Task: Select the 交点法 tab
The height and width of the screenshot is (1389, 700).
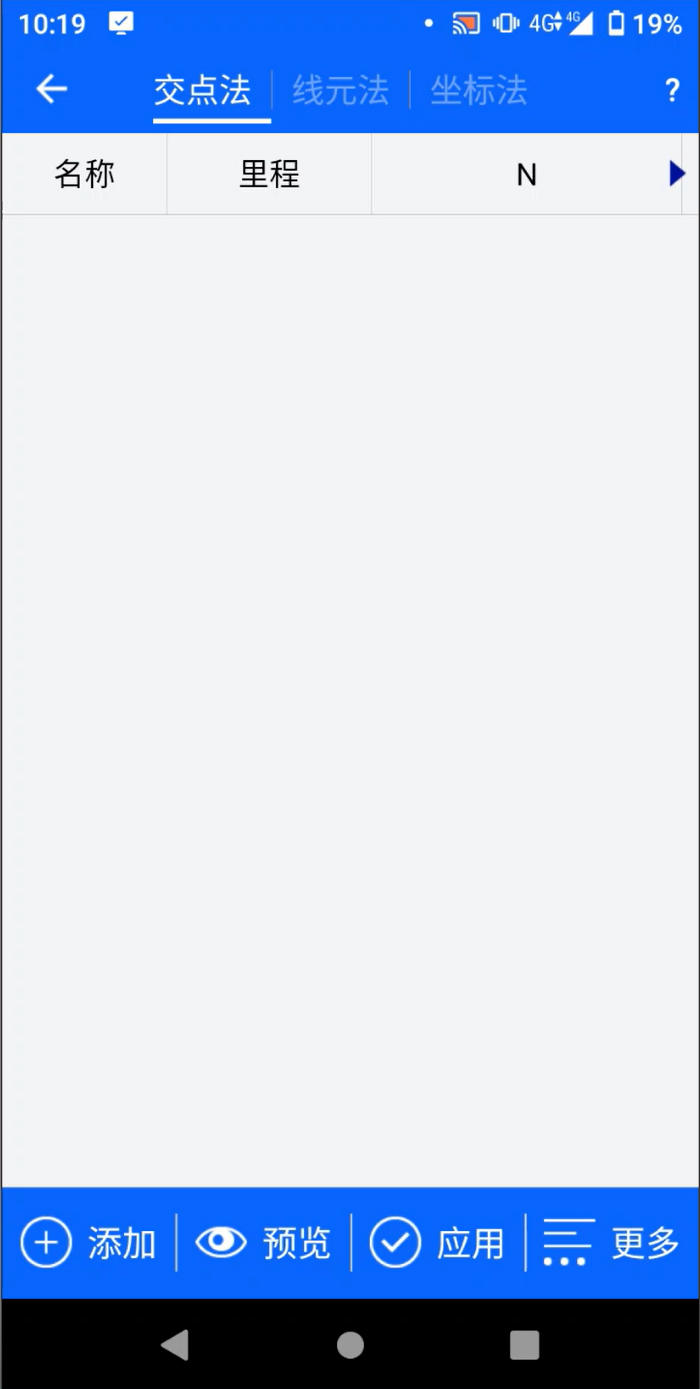Action: [x=202, y=91]
